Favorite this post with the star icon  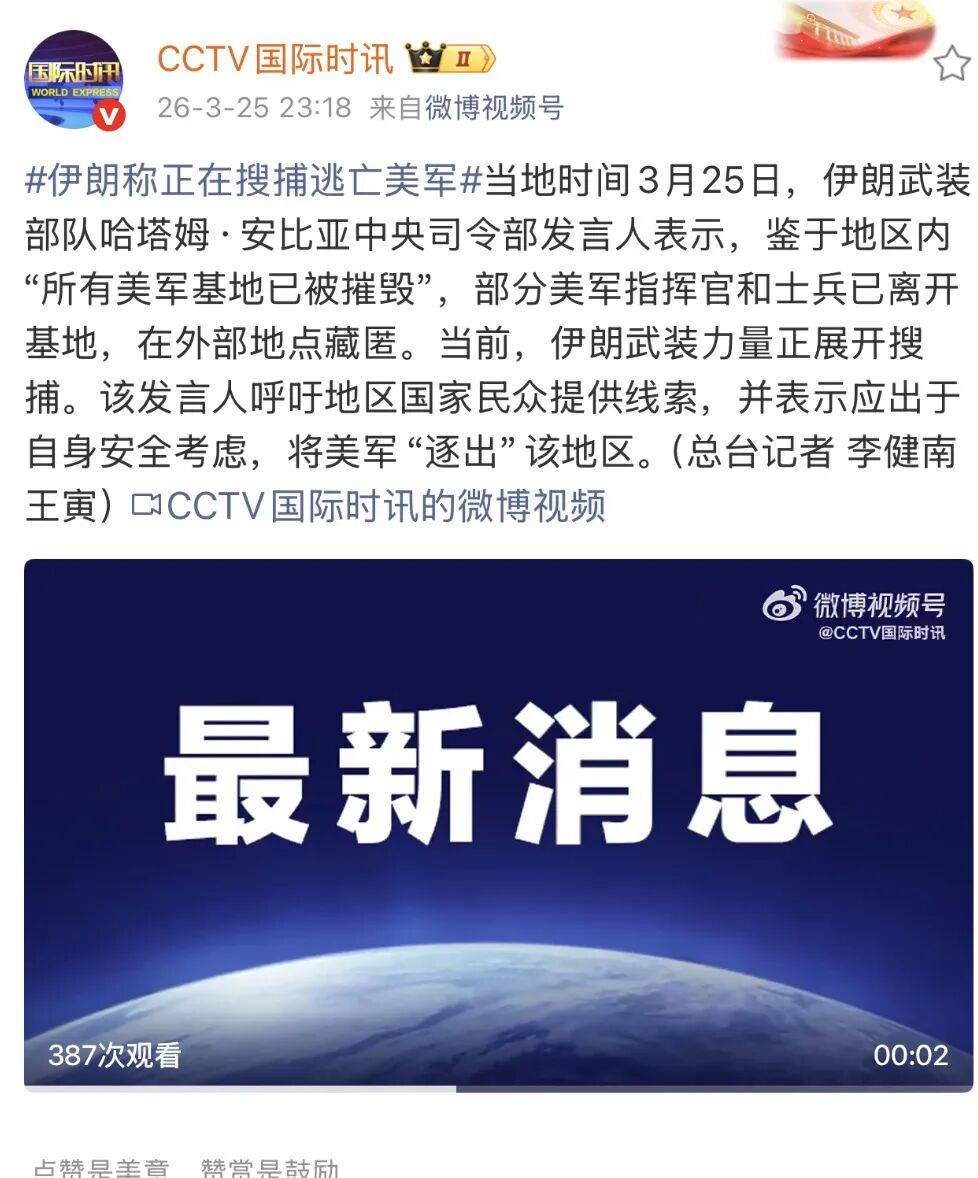coord(950,66)
